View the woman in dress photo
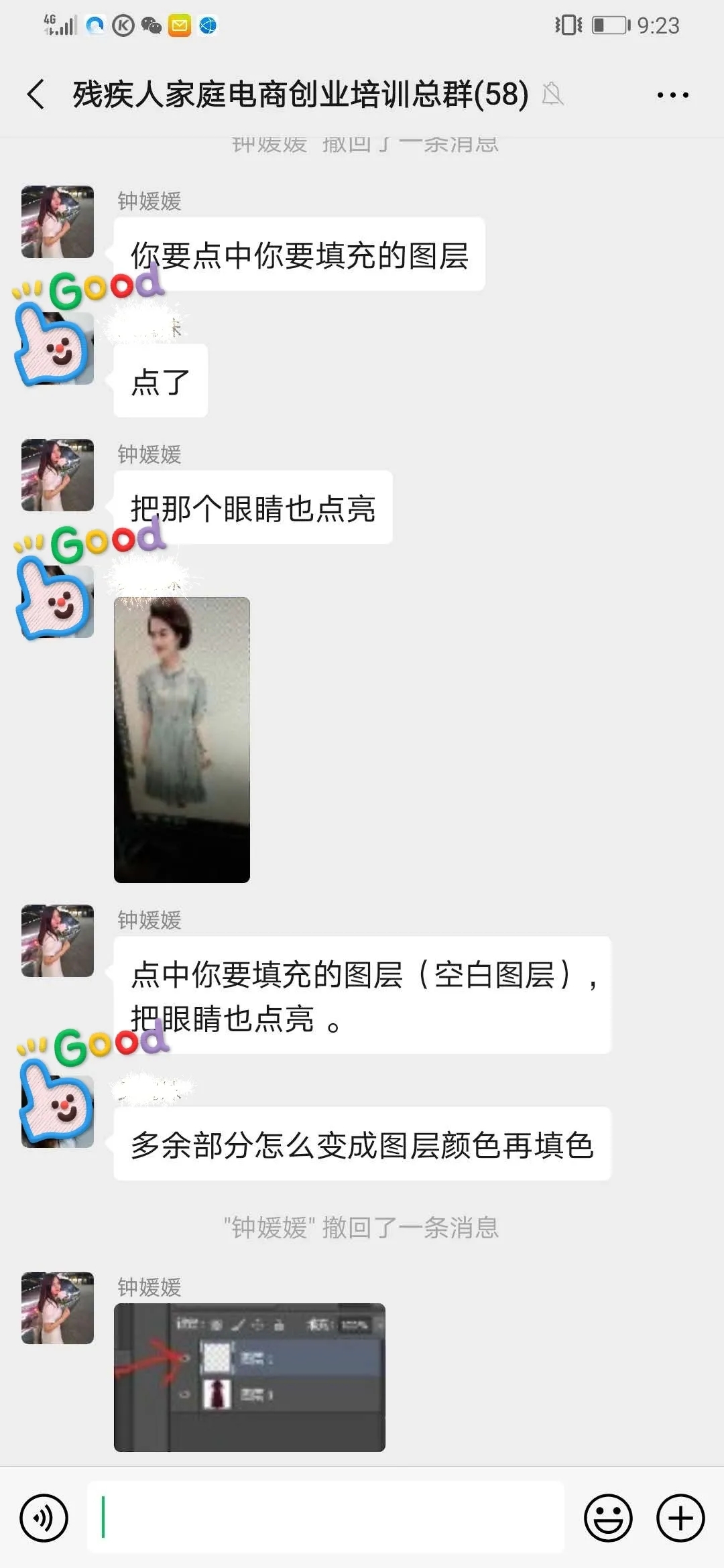Viewport: 724px width, 1568px height. 182,739
